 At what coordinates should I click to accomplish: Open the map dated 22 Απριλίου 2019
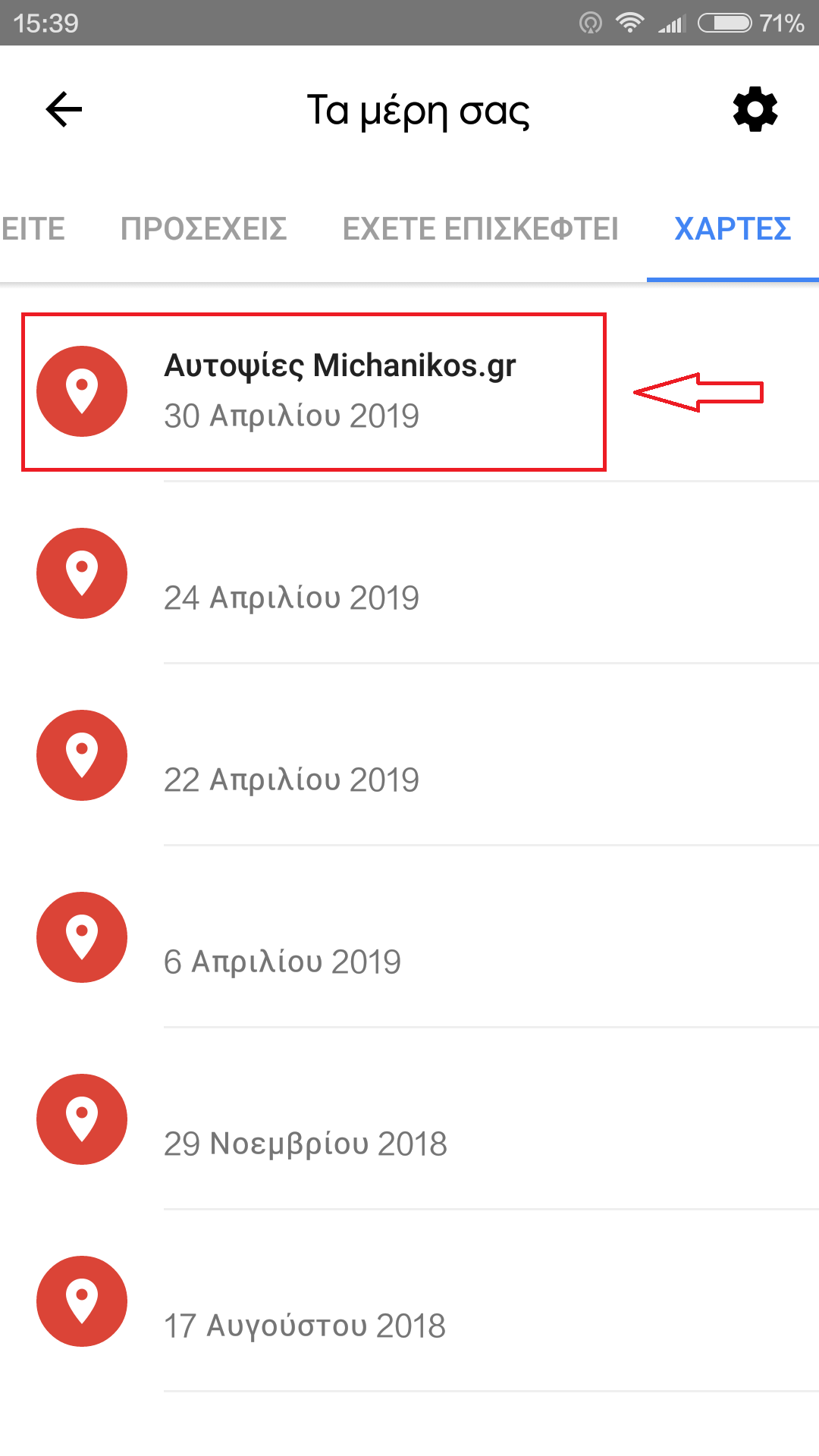pos(409,755)
